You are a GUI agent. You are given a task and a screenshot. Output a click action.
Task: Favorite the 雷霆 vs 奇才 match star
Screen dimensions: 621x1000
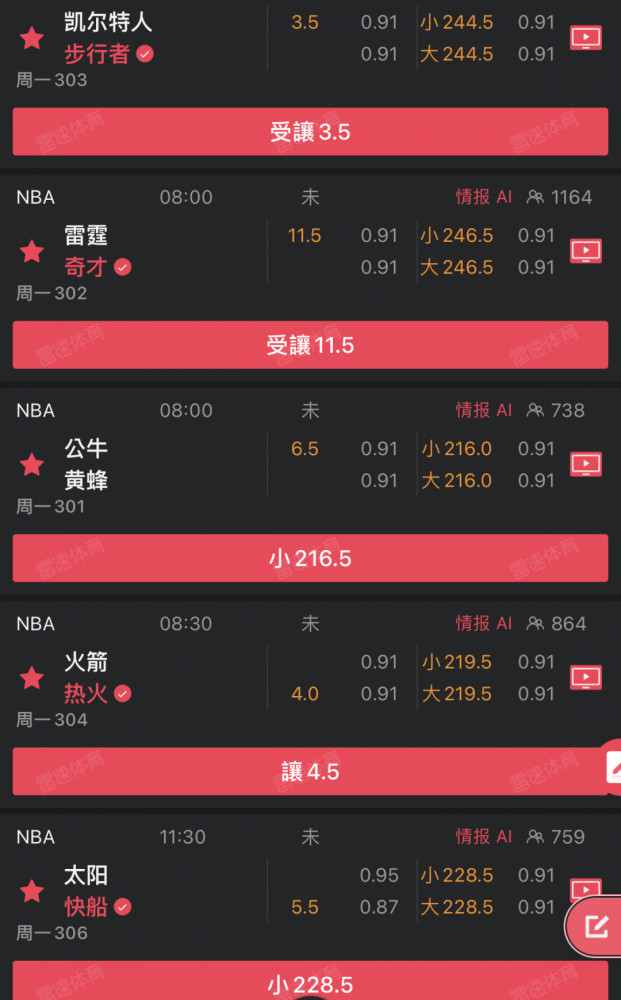tap(32, 251)
